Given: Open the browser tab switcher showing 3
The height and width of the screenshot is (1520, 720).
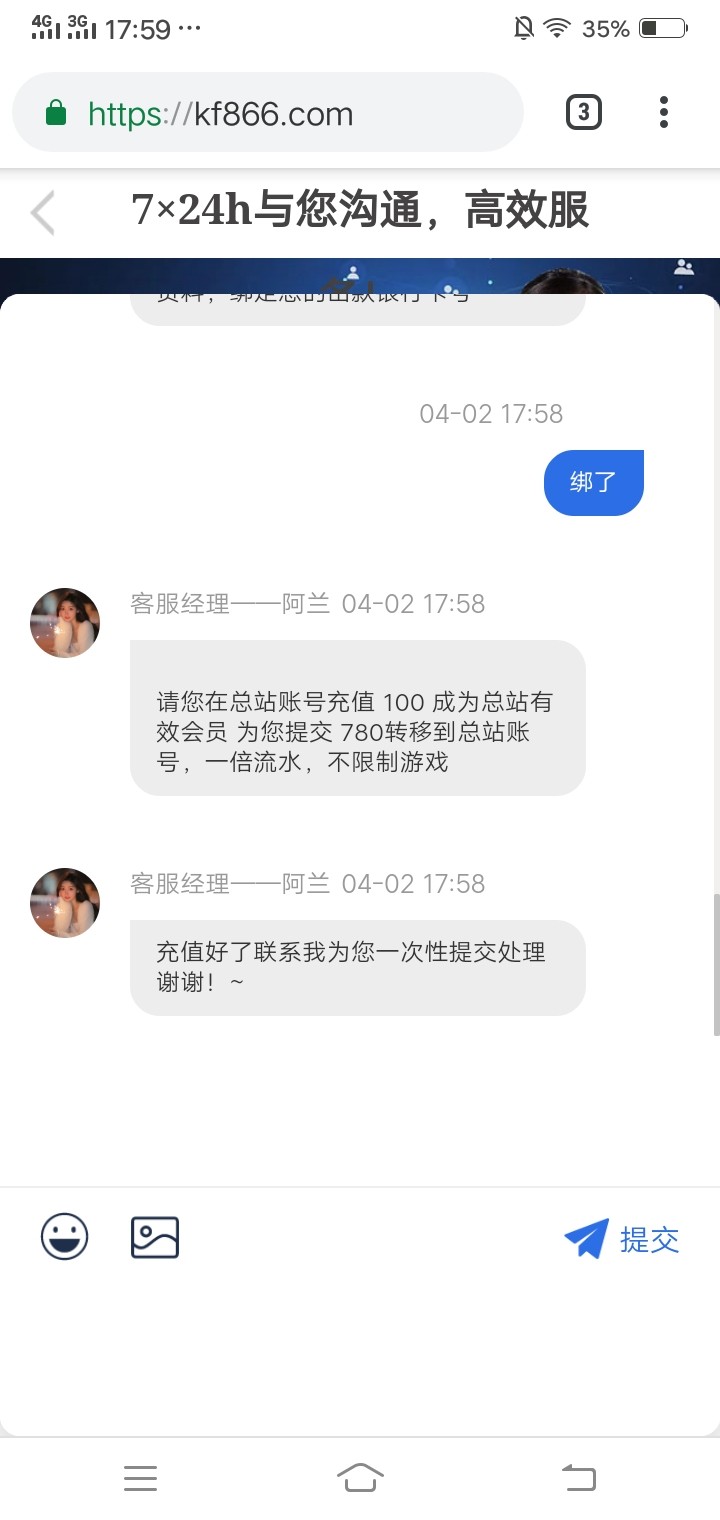Looking at the screenshot, I should [x=584, y=112].
